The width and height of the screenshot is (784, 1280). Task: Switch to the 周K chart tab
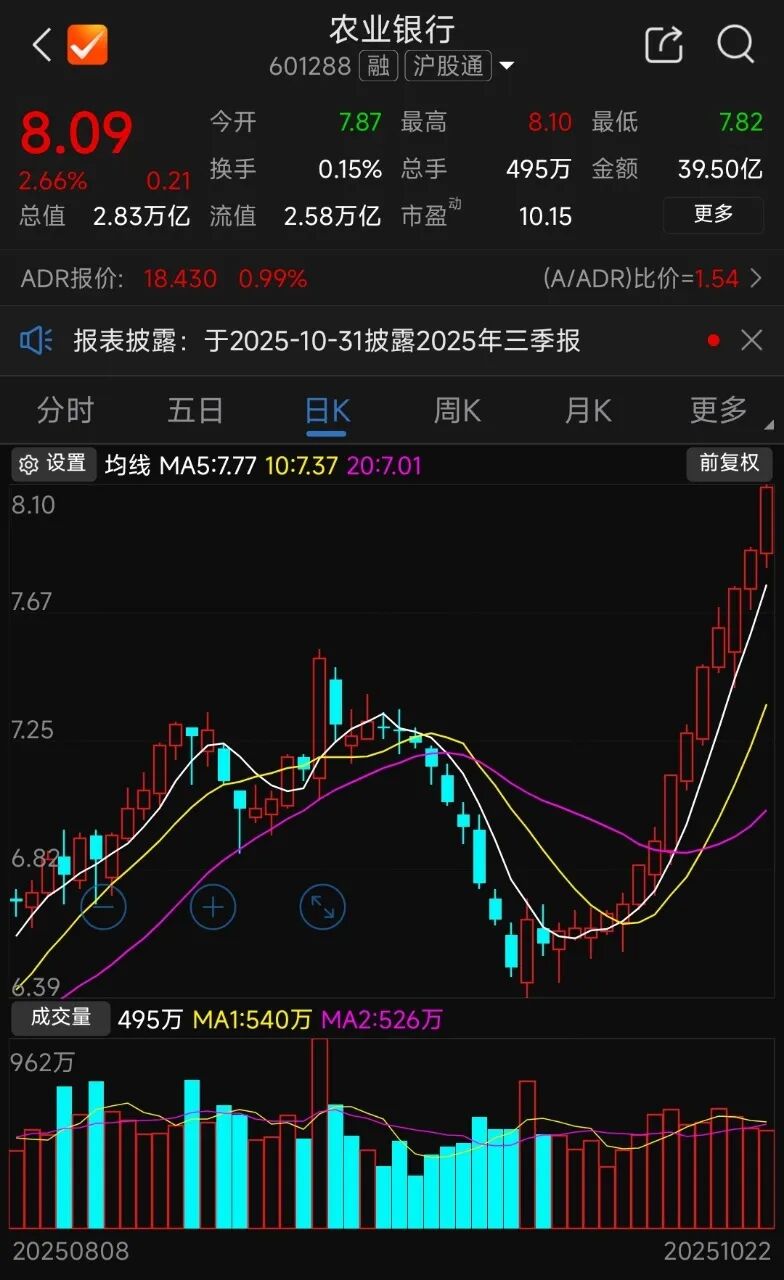(457, 410)
